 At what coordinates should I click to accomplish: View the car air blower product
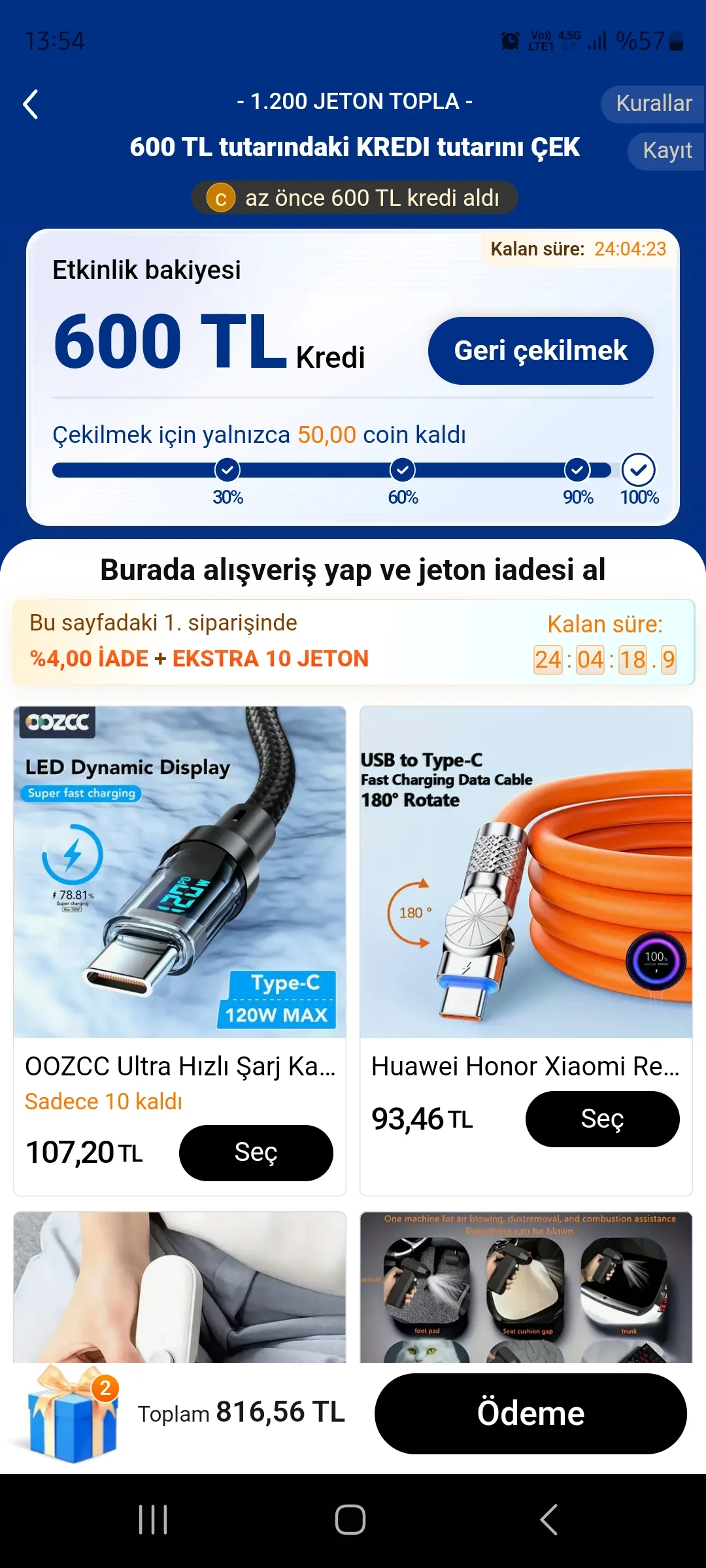point(526,1287)
